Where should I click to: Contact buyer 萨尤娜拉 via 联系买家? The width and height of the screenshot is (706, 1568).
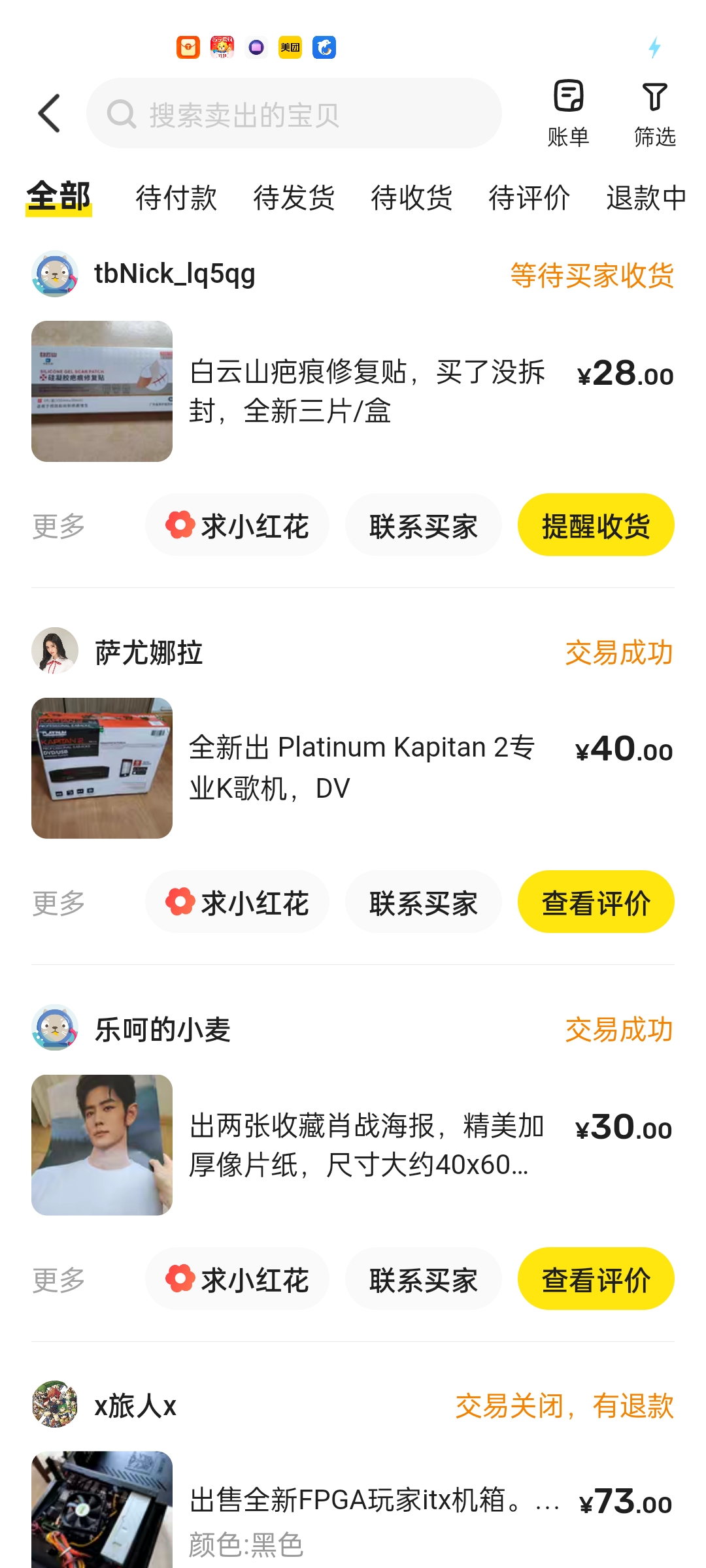[x=424, y=902]
